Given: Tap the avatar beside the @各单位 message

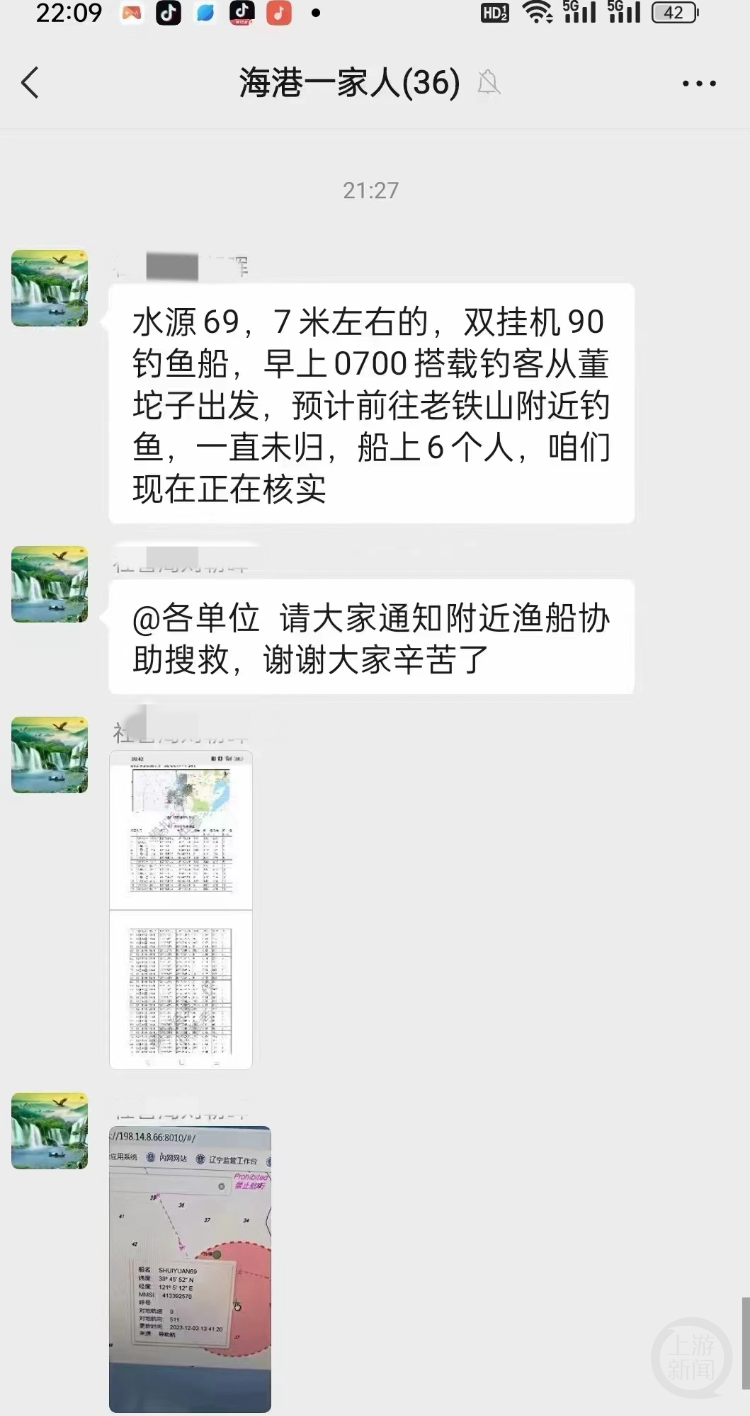Looking at the screenshot, I should coord(50,584).
